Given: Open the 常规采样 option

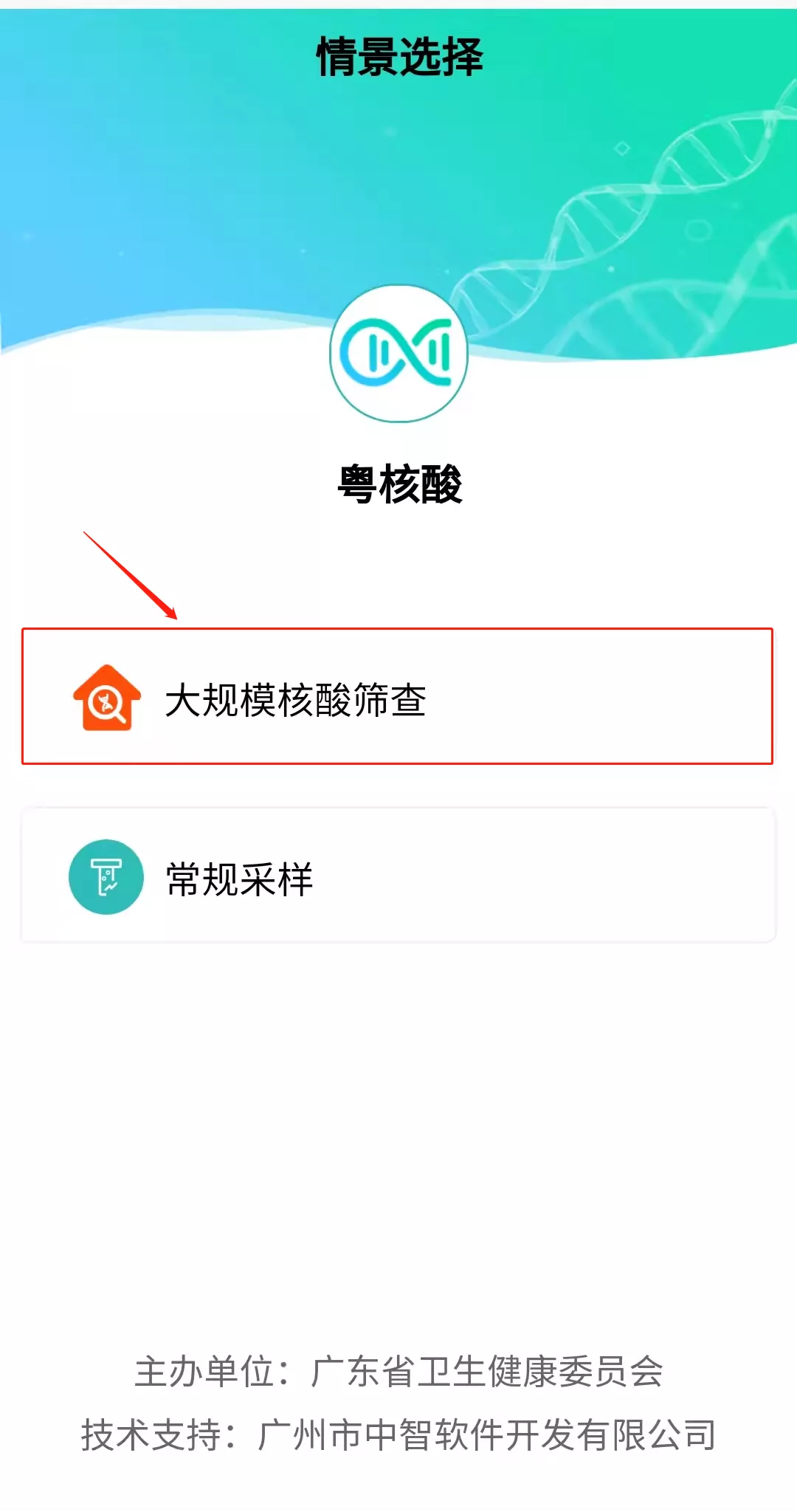Looking at the screenshot, I should coord(397,876).
